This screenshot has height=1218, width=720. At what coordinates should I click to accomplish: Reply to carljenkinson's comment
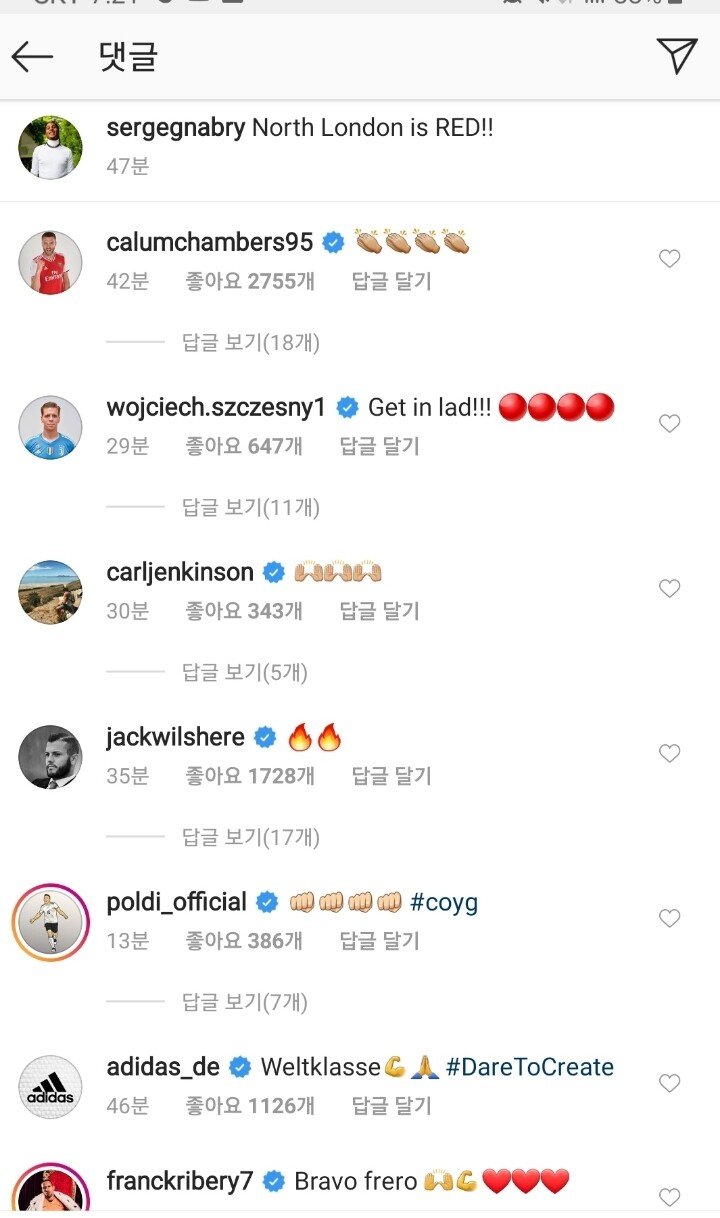tap(379, 611)
